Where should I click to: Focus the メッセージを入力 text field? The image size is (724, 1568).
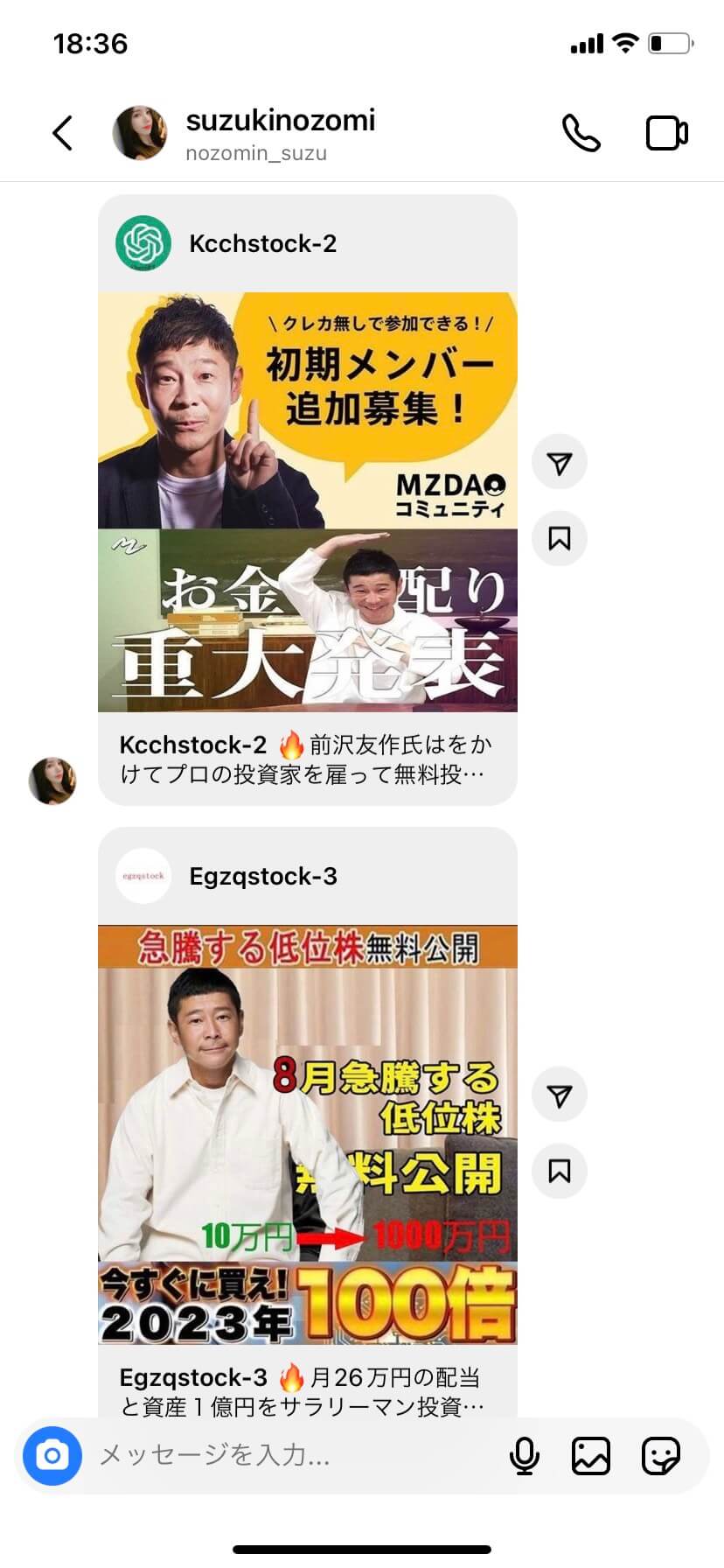289,1456
